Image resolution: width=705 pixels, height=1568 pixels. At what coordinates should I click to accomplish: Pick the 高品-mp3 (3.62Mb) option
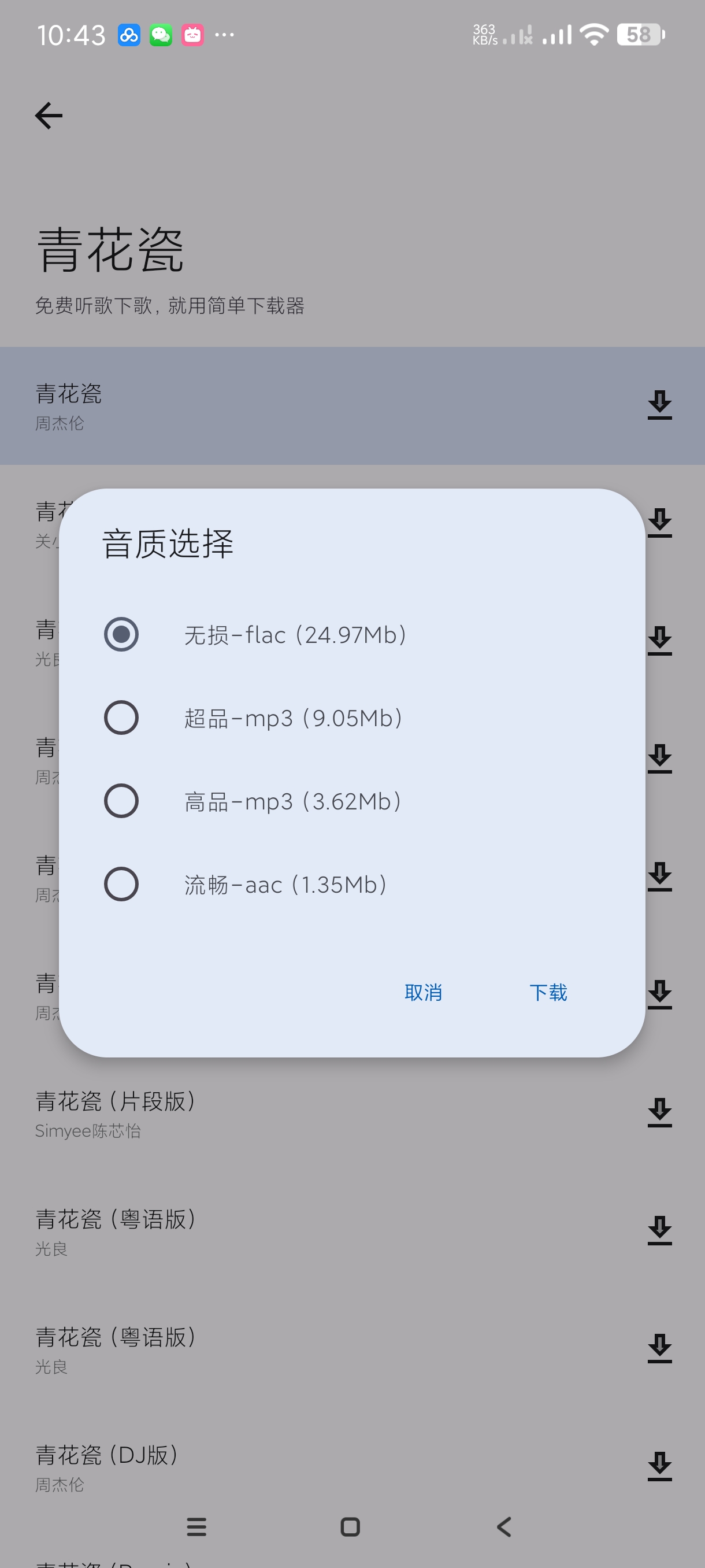coord(121,801)
